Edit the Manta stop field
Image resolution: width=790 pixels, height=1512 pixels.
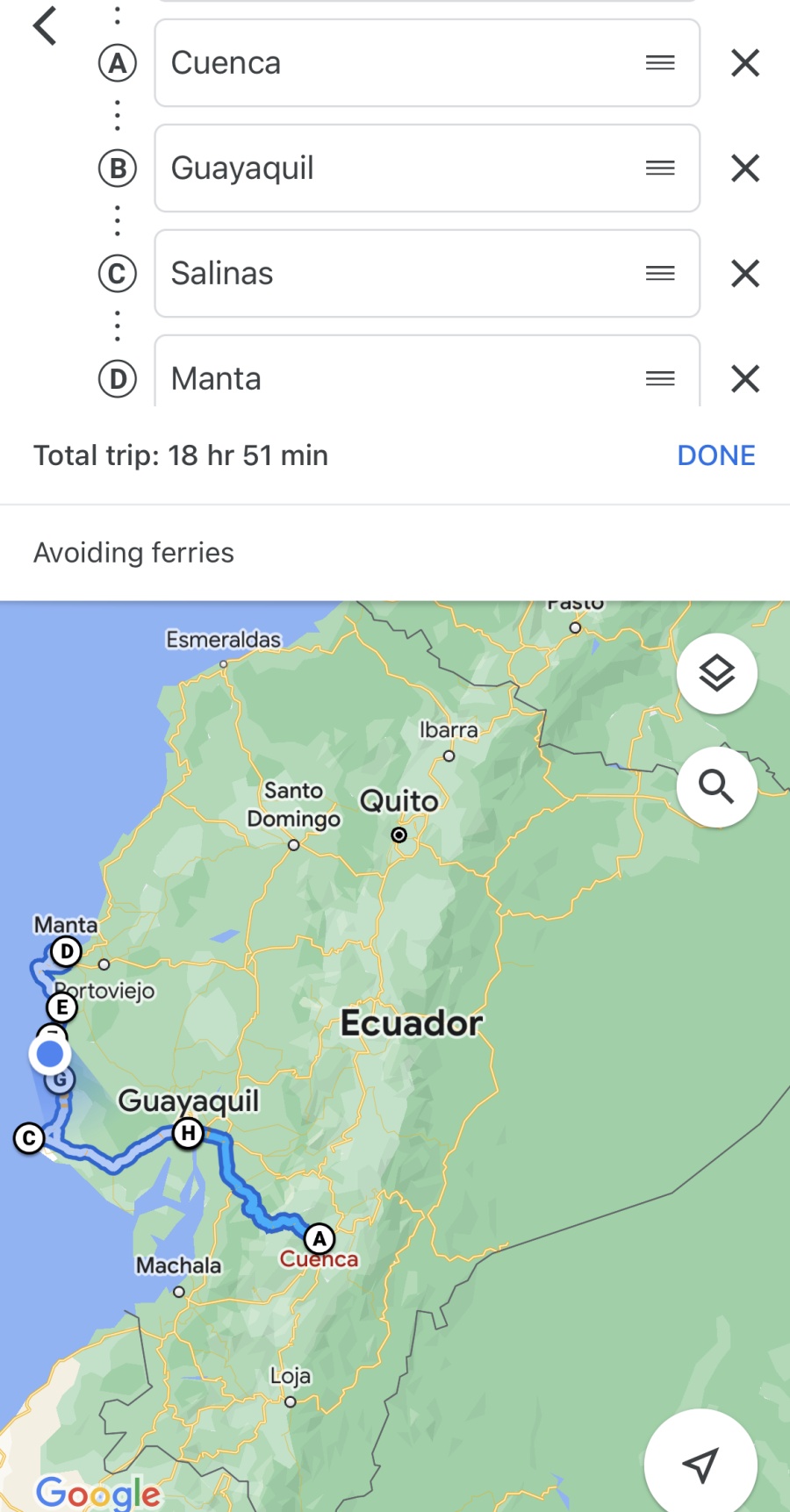[x=427, y=373]
